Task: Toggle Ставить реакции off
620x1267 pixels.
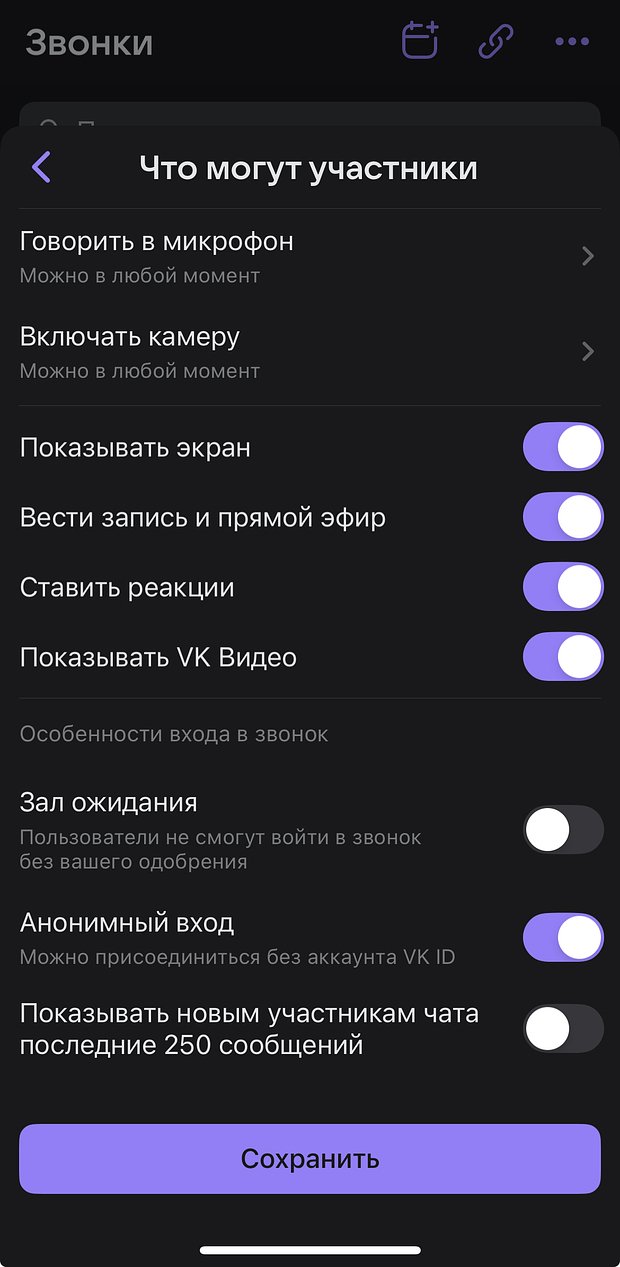Action: click(x=563, y=587)
